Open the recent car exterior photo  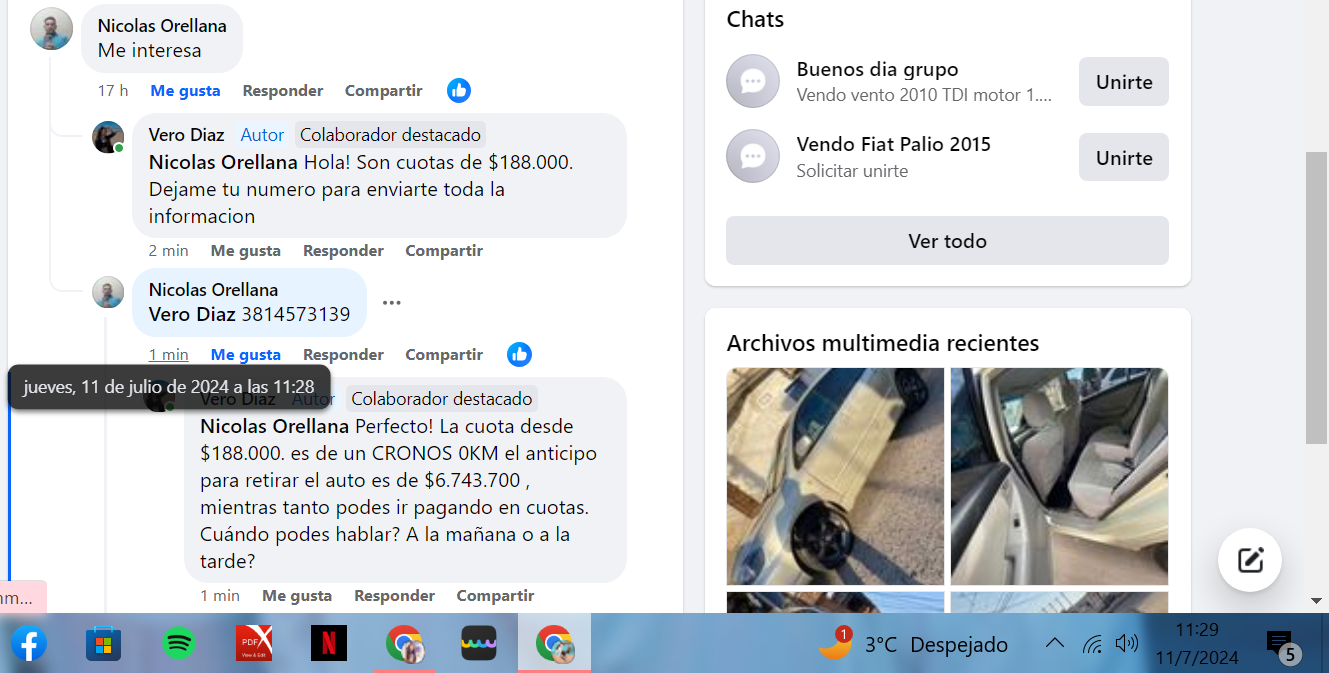(835, 476)
